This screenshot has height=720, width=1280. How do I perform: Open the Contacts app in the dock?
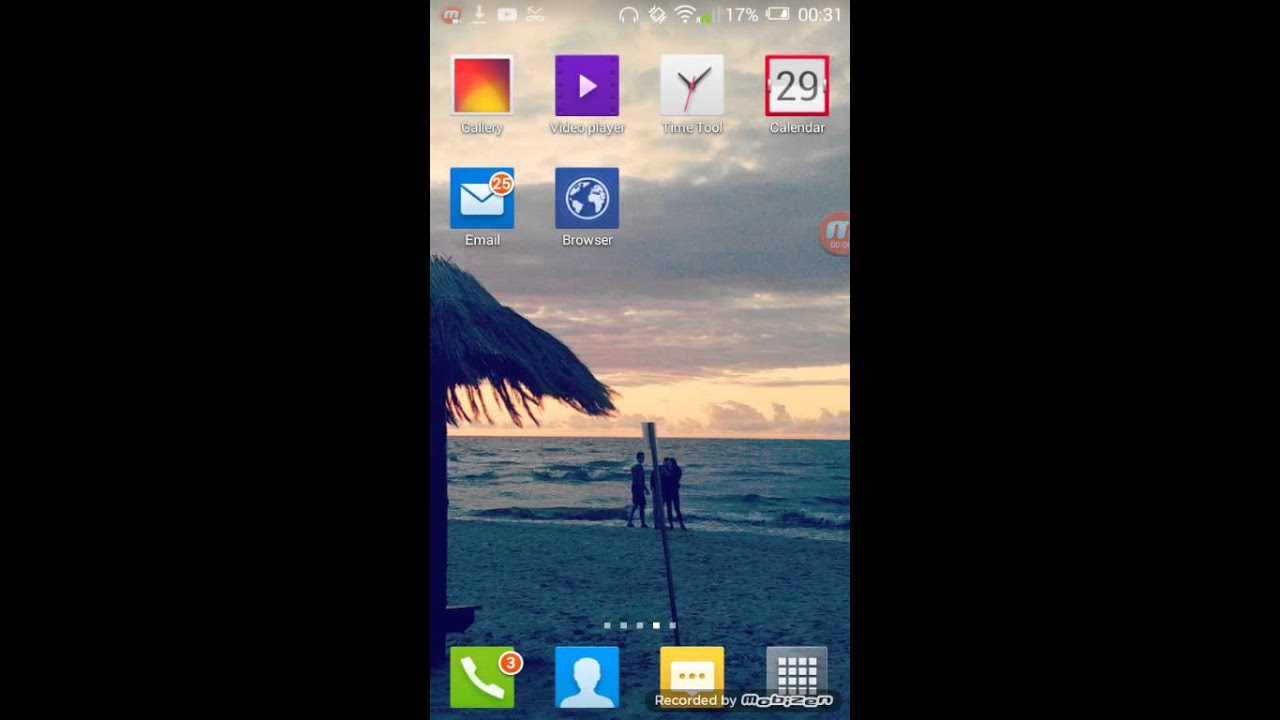pyautogui.click(x=587, y=678)
